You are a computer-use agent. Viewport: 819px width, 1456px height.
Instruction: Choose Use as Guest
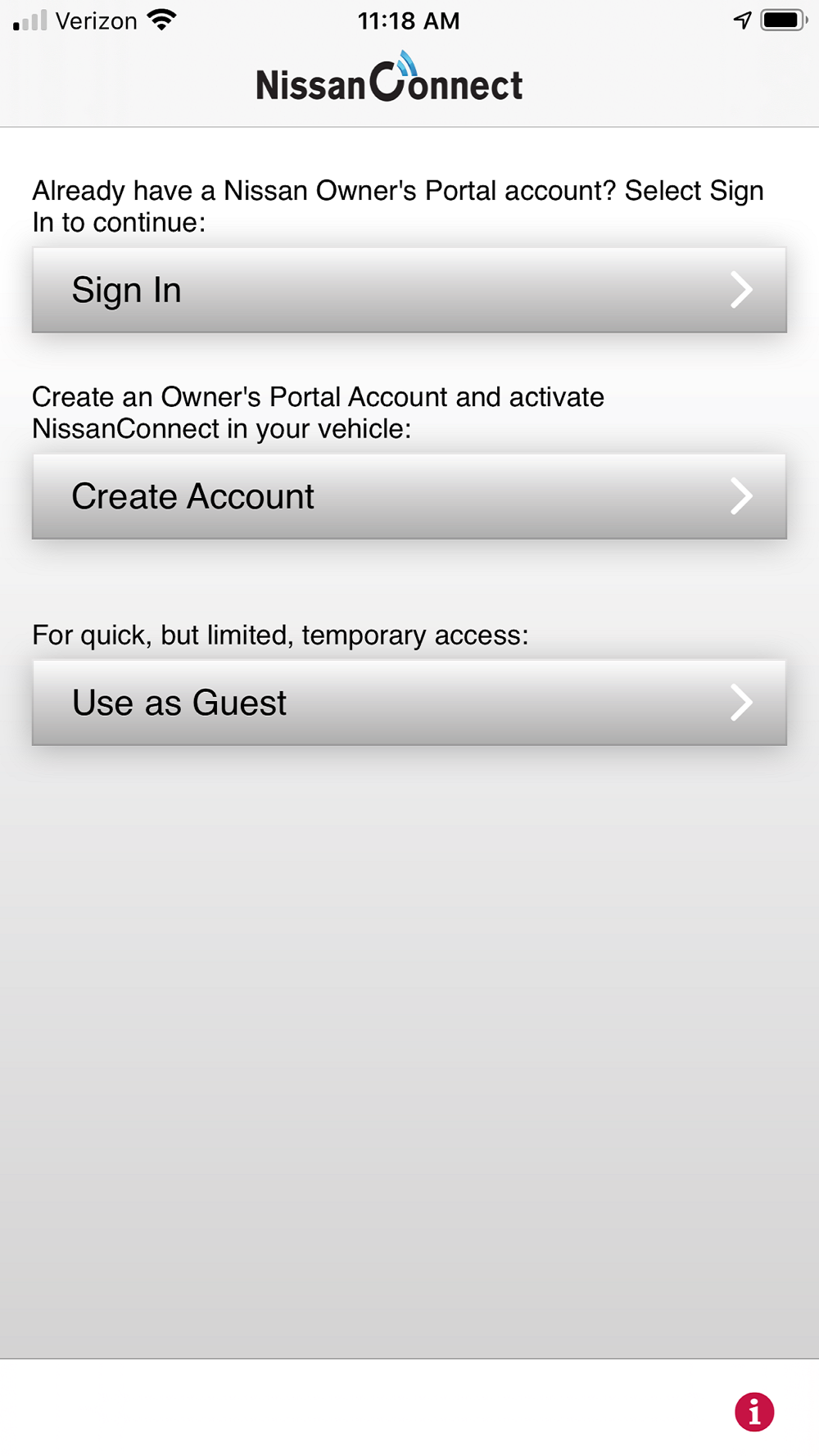409,703
